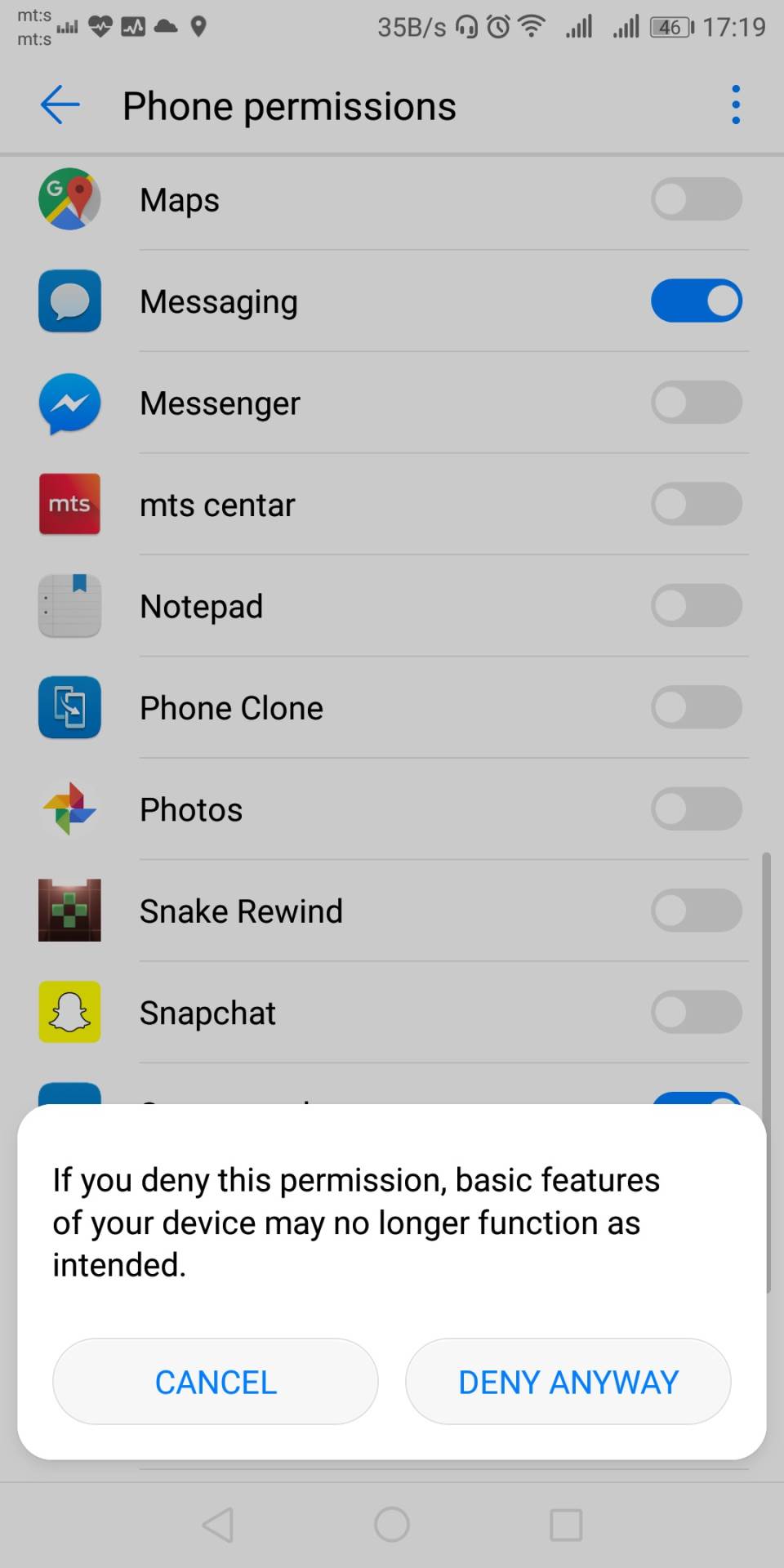This screenshot has height=1568, width=784.
Task: Open the three-dot overflow menu
Action: tap(736, 105)
